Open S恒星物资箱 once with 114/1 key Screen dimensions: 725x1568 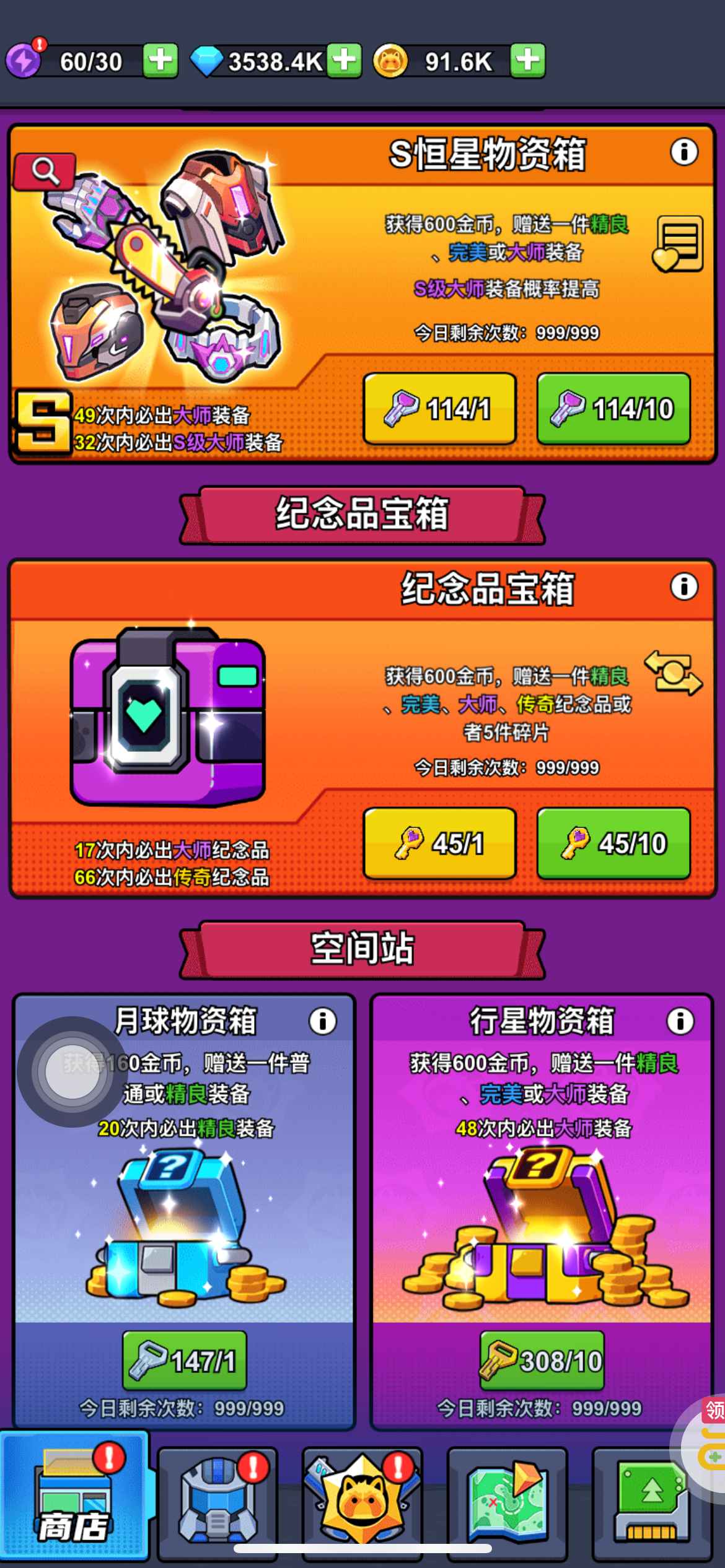(x=440, y=409)
